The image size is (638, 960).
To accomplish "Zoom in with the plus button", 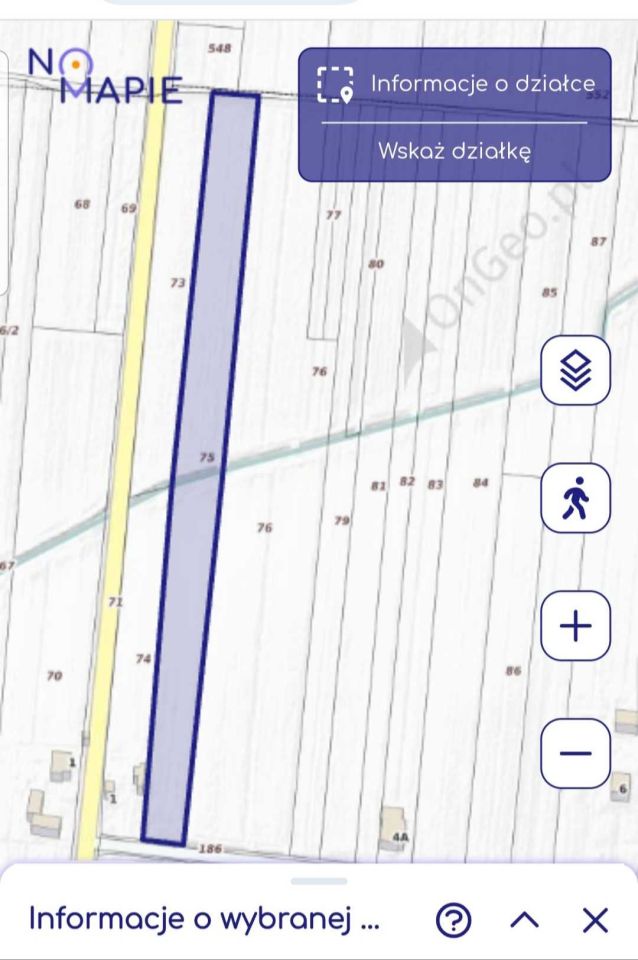I will 575,626.
